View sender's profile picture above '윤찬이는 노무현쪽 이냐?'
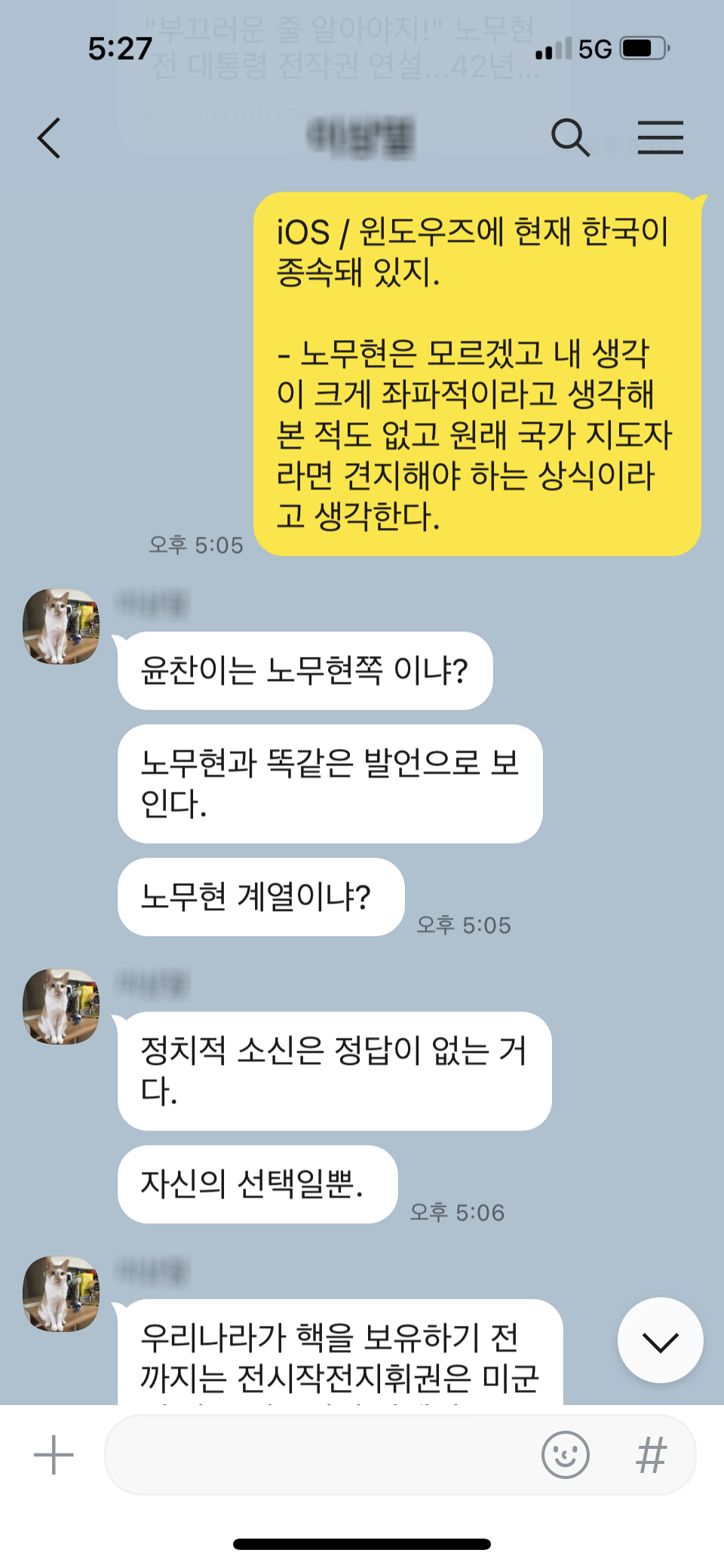Image resolution: width=724 pixels, height=1568 pixels. [61, 627]
